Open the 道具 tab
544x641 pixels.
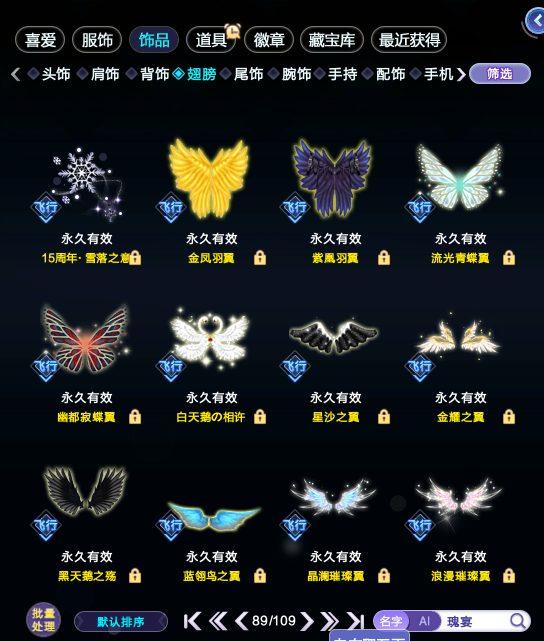[x=211, y=40]
